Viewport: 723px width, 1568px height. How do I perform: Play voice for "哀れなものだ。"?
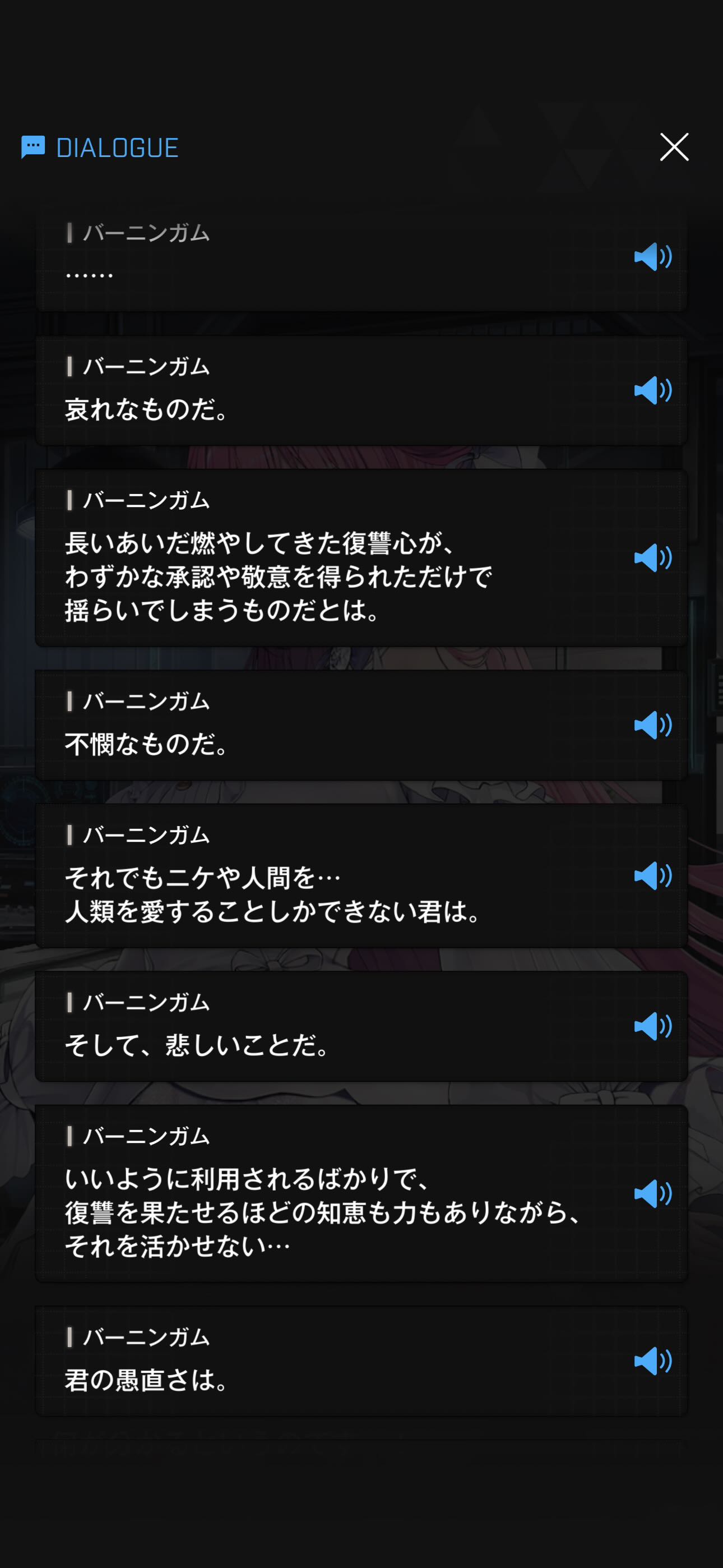click(x=652, y=390)
